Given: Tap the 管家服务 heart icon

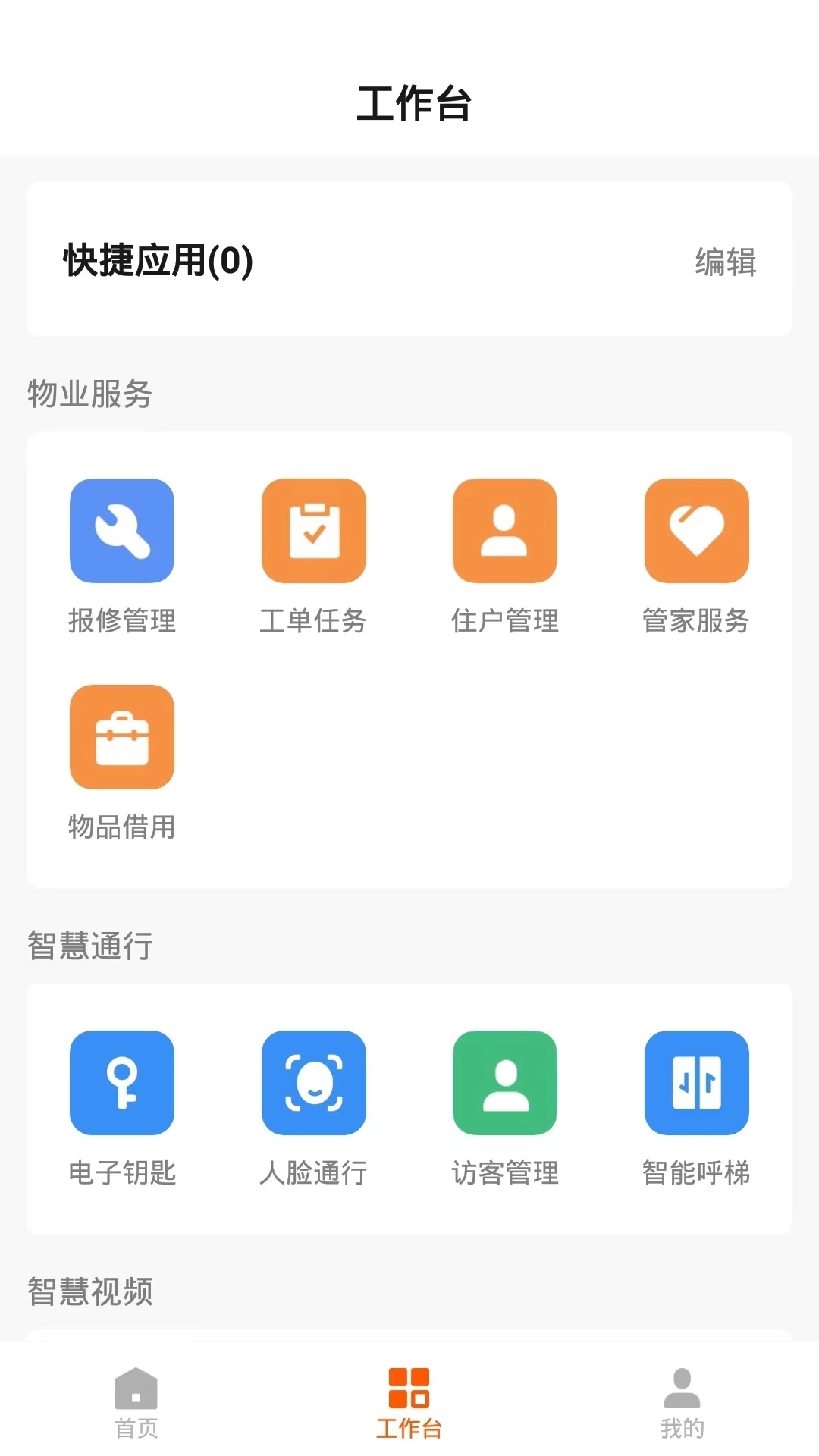Looking at the screenshot, I should coord(697,531).
